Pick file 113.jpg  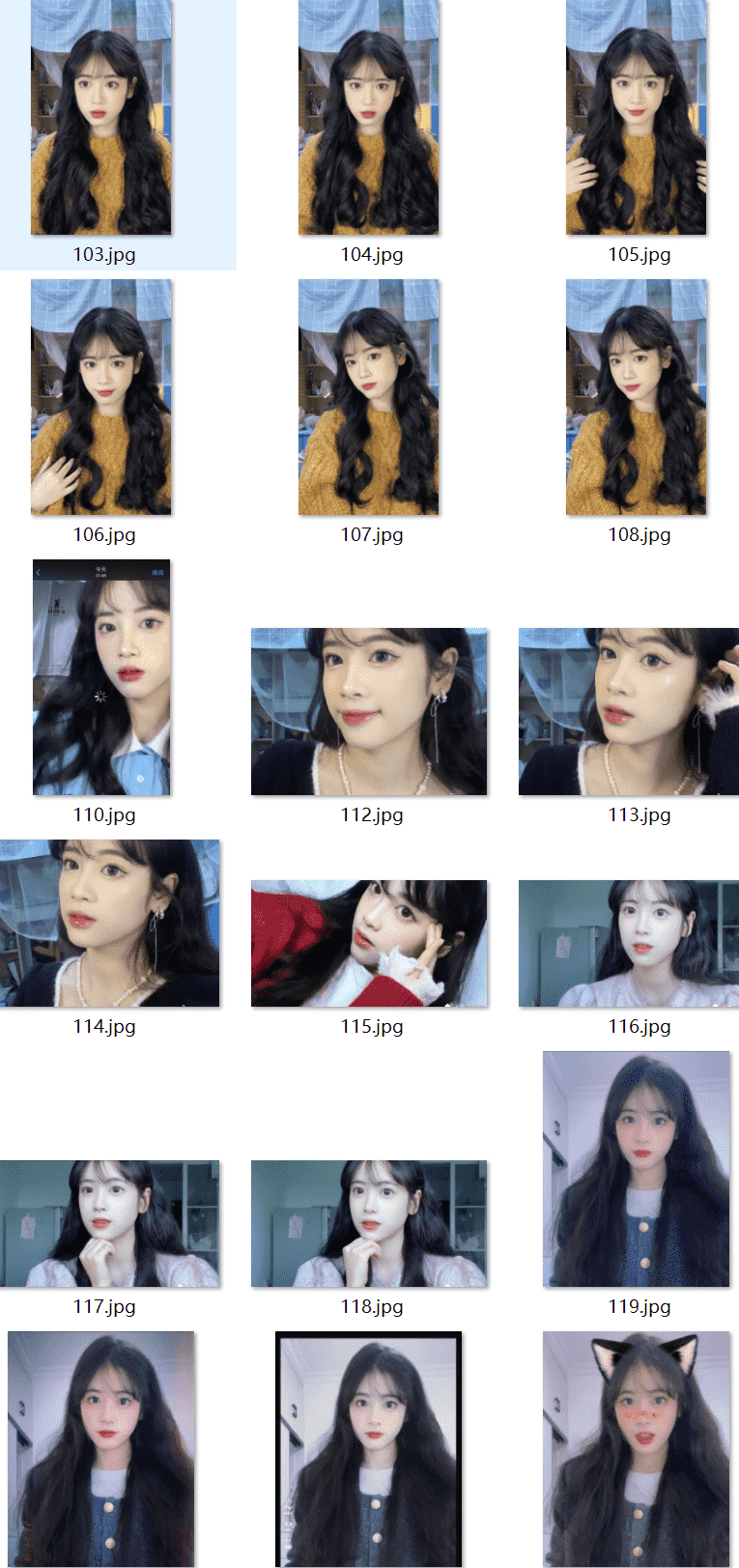click(629, 712)
